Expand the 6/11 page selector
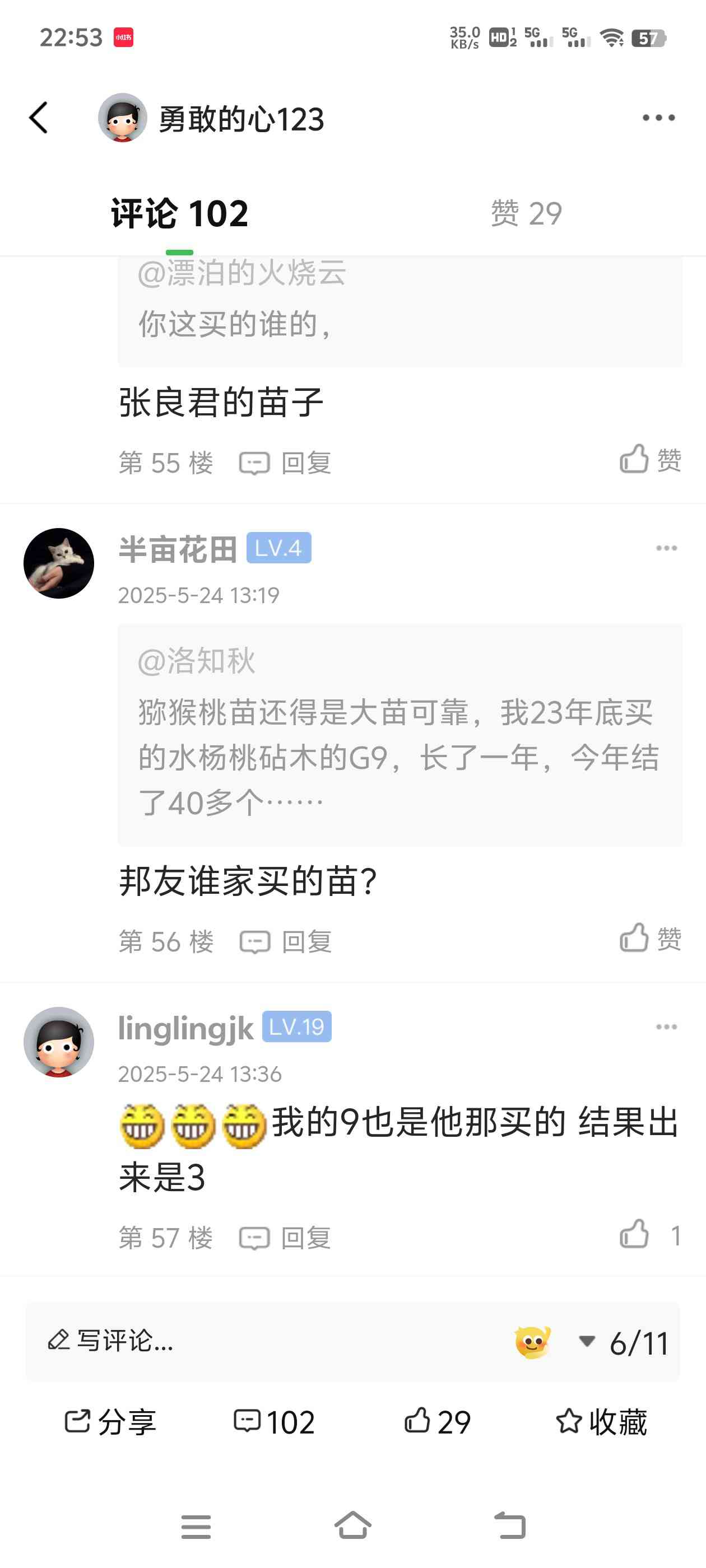 click(x=625, y=1342)
